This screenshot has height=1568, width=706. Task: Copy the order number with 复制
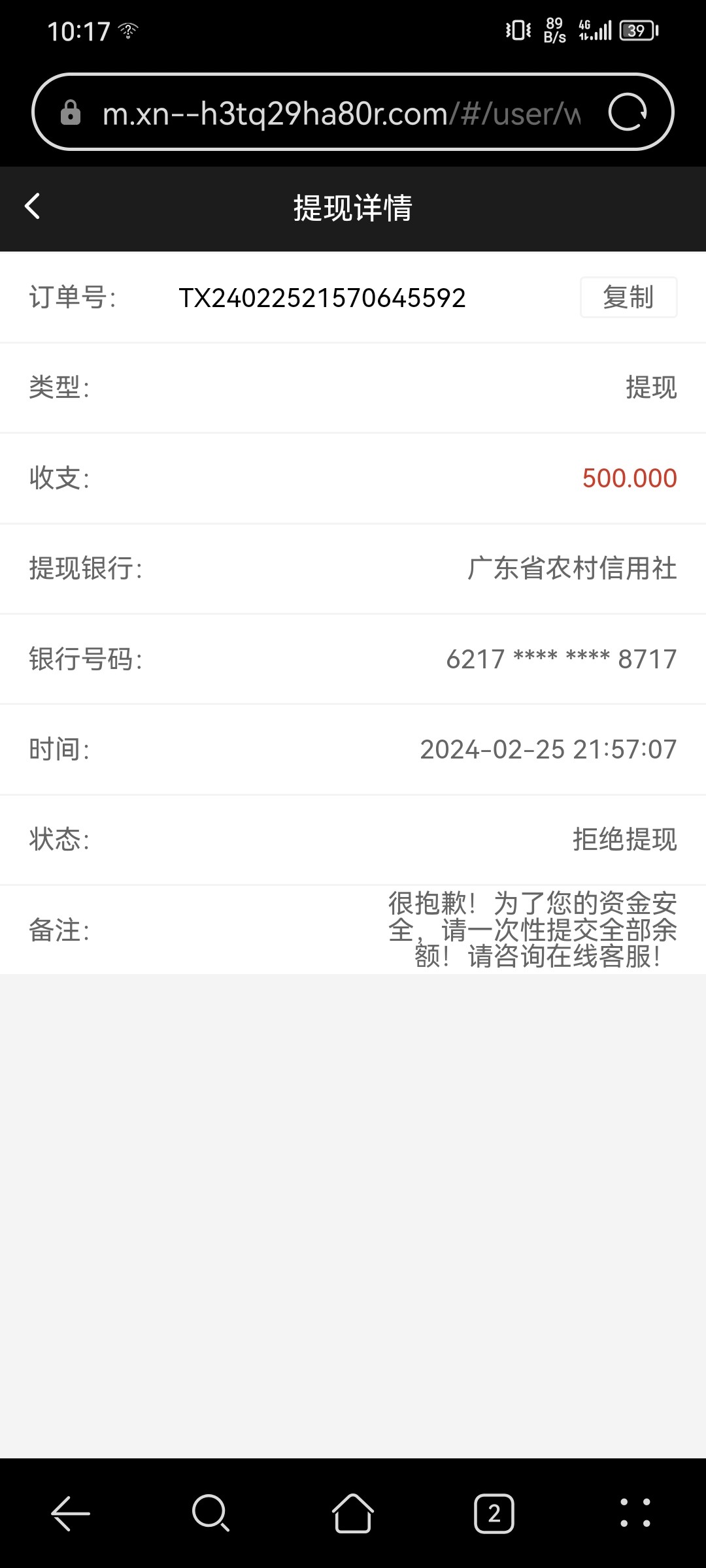628,298
